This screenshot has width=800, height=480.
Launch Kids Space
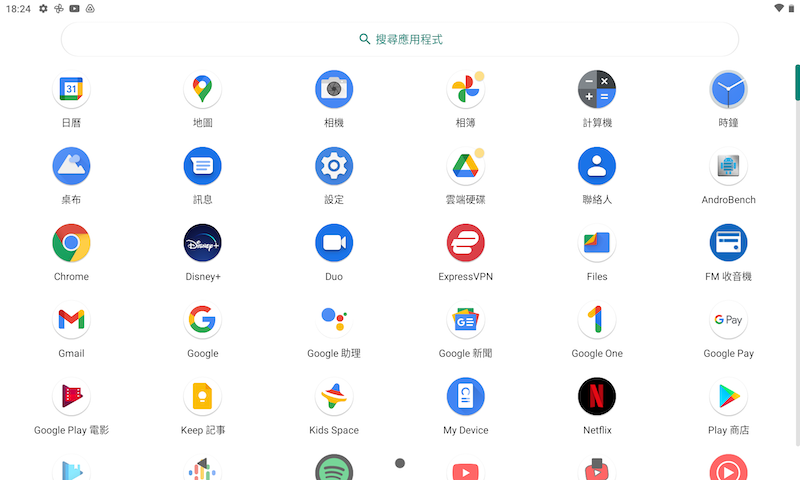click(x=334, y=397)
